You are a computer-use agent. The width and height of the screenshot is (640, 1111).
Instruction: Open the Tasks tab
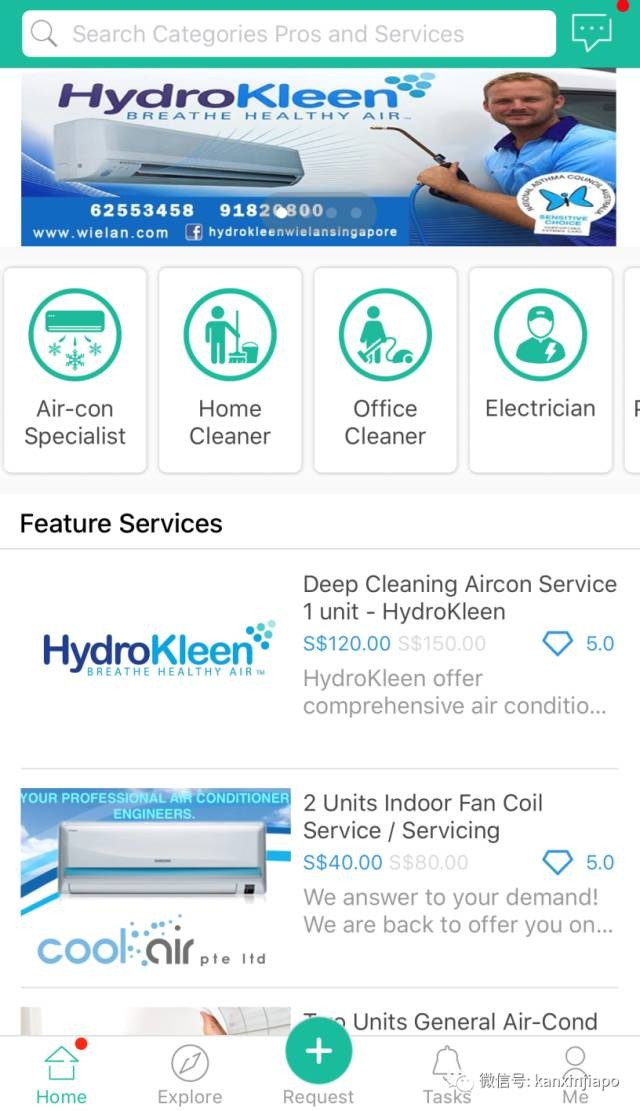446,1075
